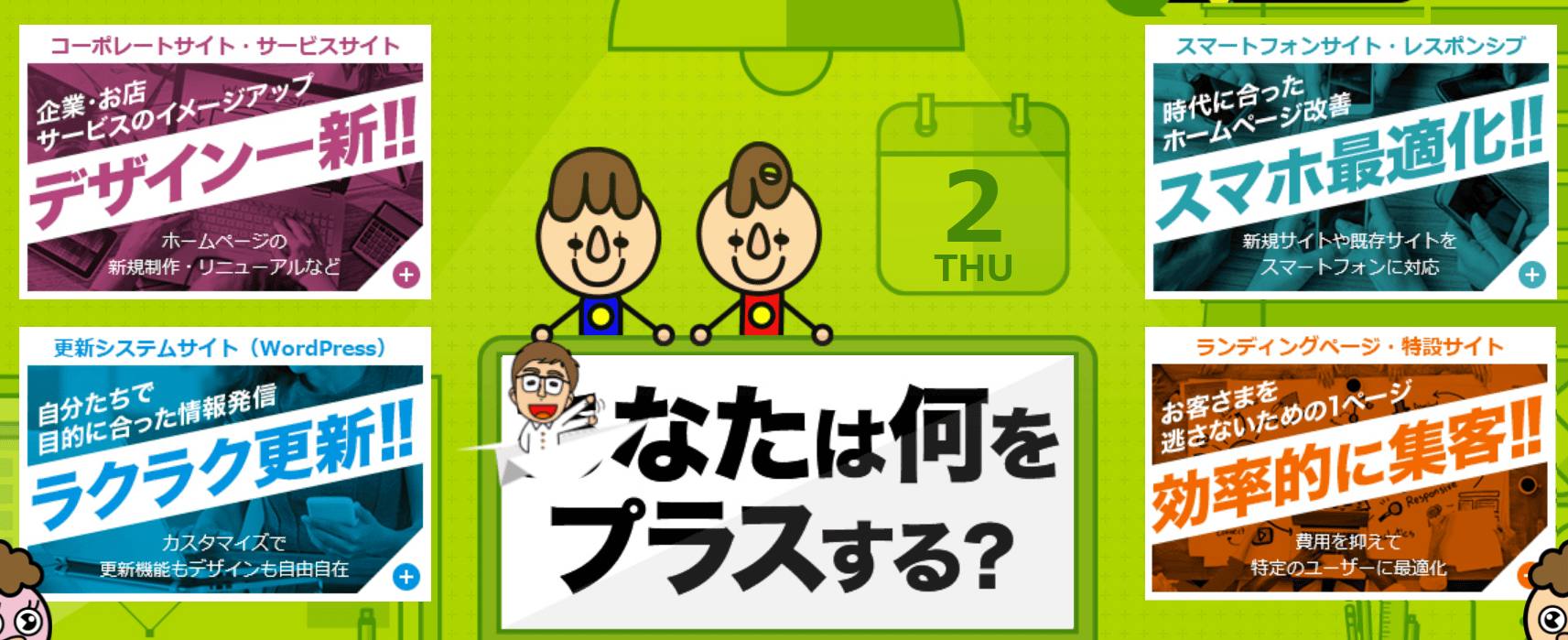
Task: Open the スマートフォンサイト・レスポンシブ card
Action: click(1350, 163)
